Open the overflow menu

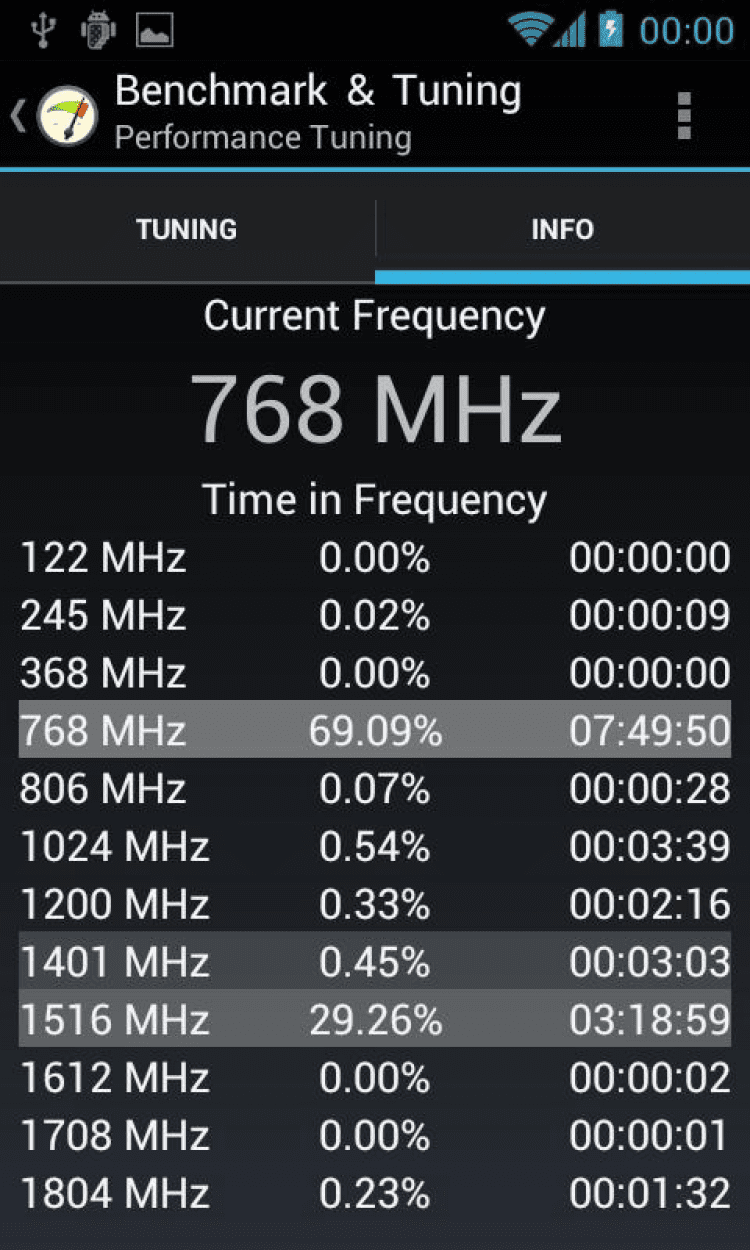click(684, 116)
